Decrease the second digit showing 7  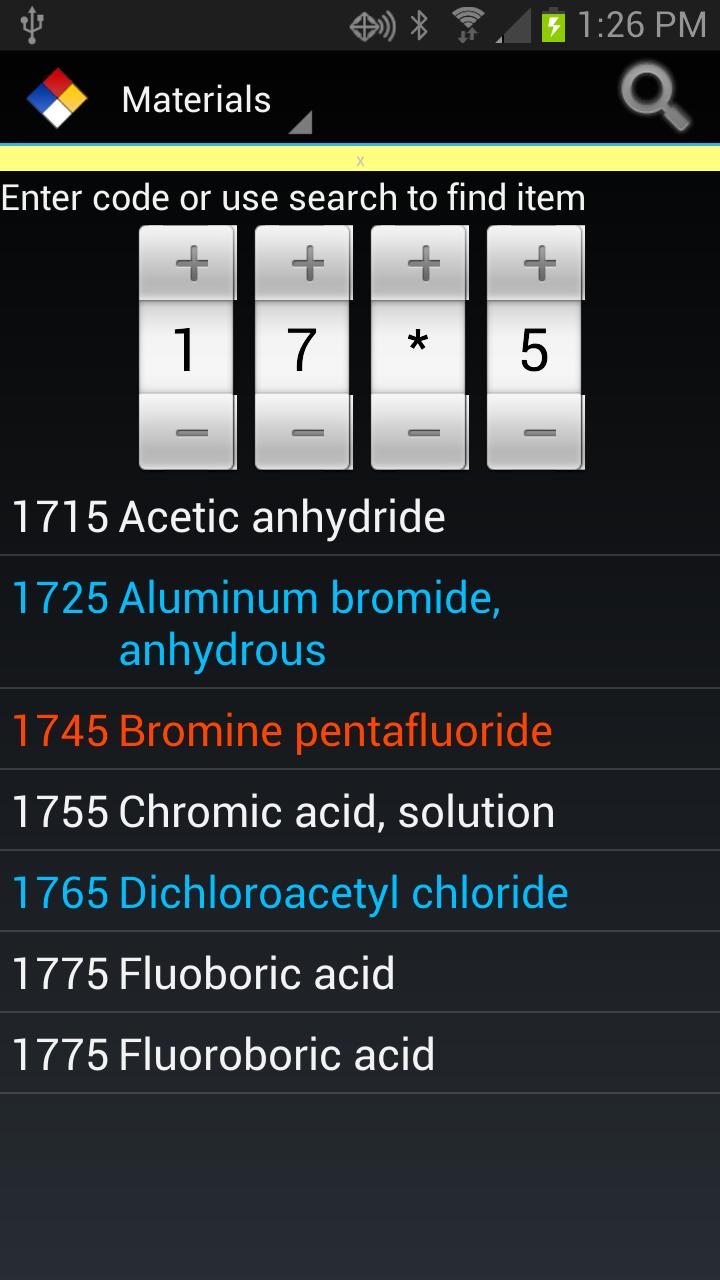click(x=303, y=433)
